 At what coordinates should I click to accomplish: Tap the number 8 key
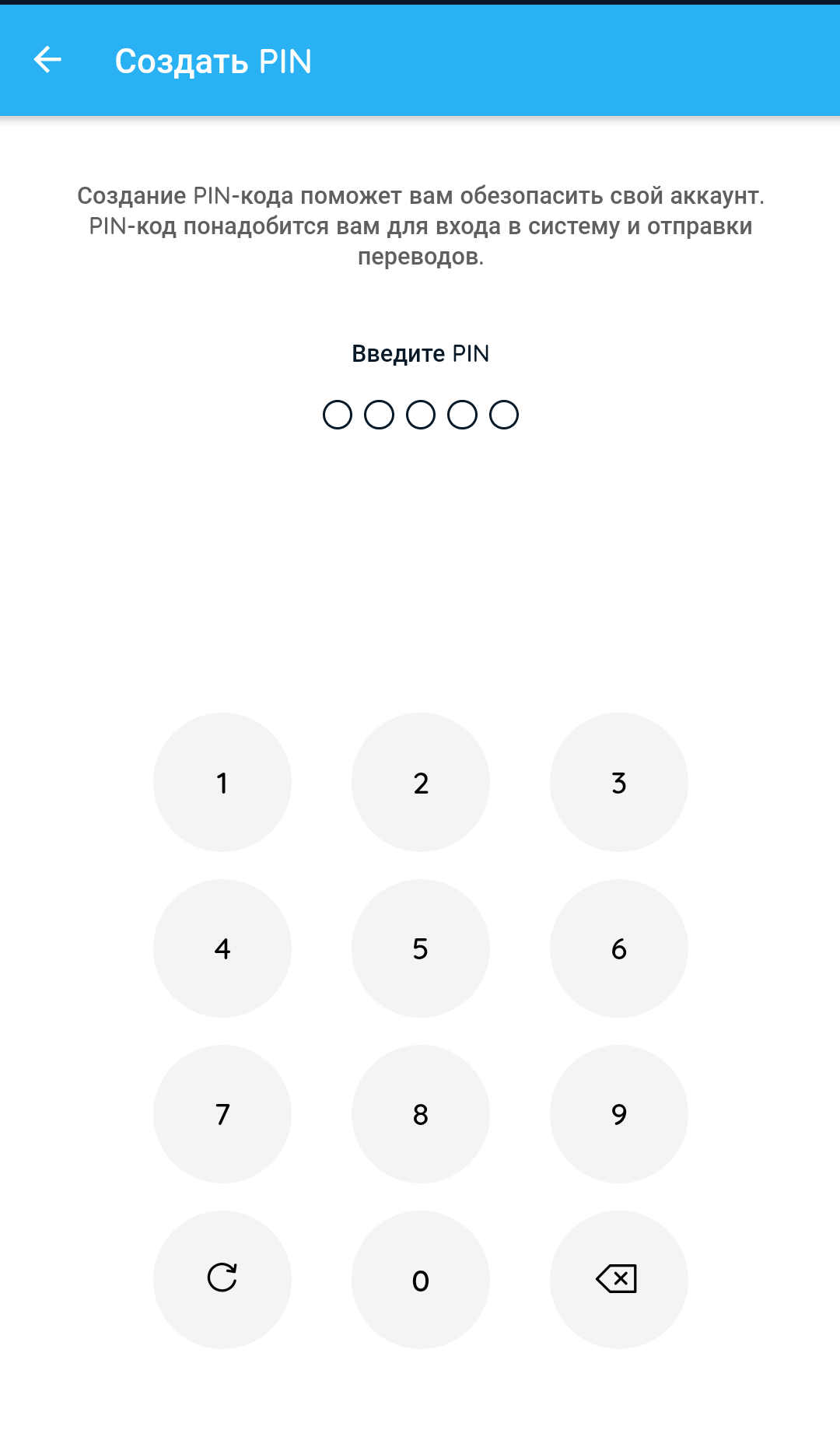[421, 1114]
